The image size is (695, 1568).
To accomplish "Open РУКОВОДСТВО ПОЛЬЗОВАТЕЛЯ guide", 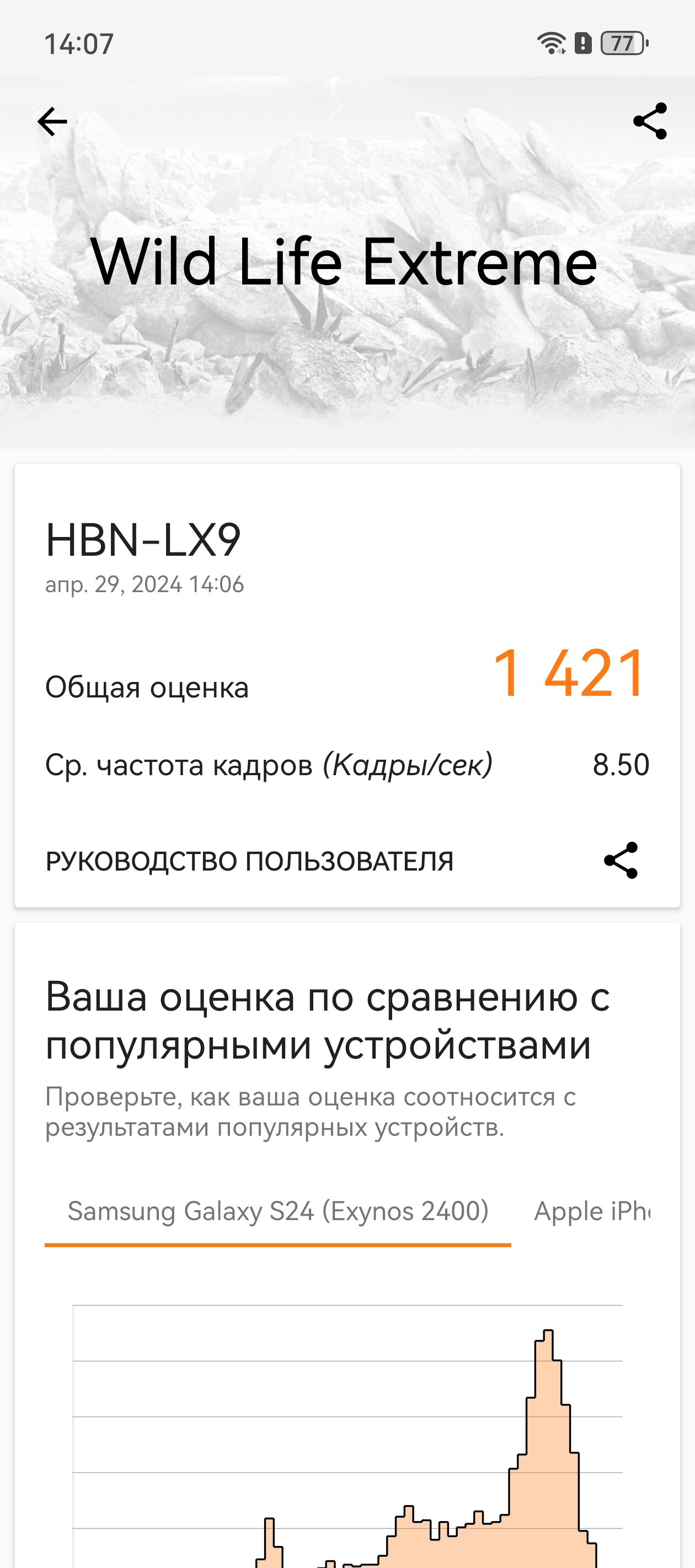I will coord(250,861).
